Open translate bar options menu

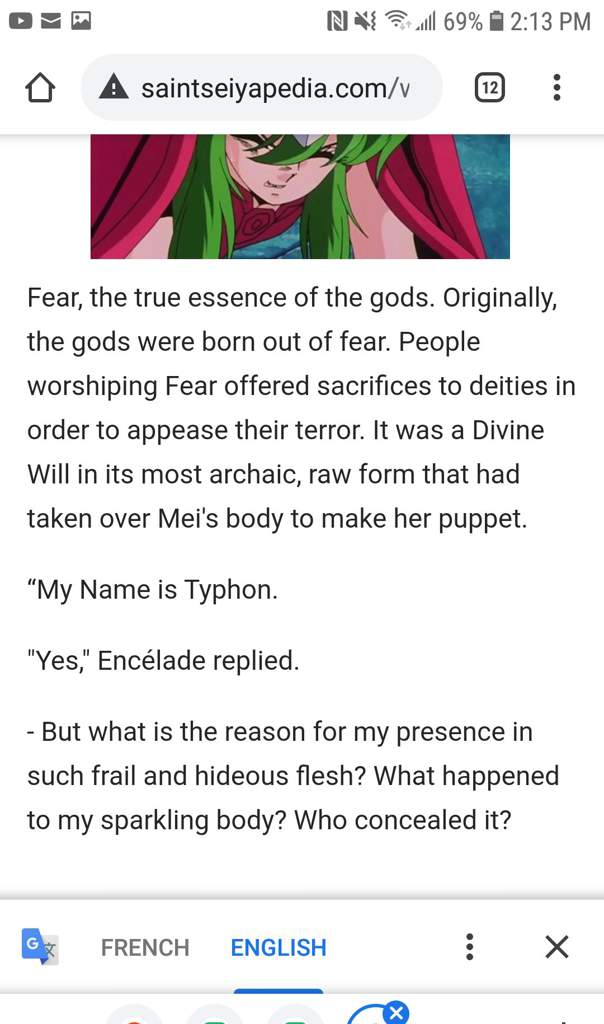pyautogui.click(x=470, y=947)
